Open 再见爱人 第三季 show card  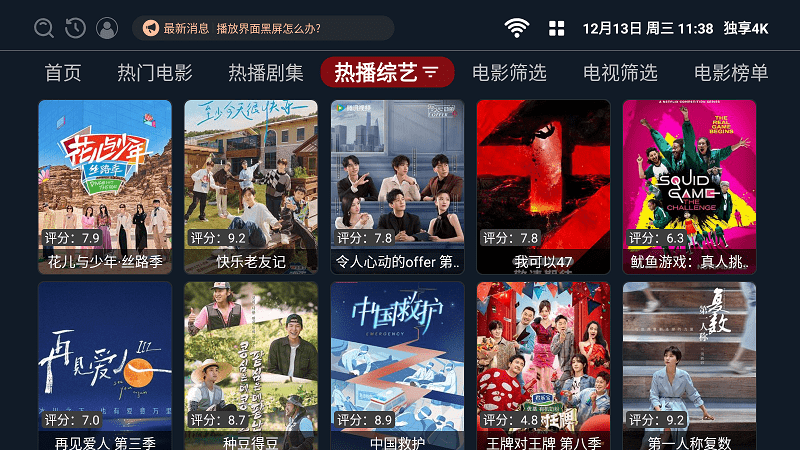coord(105,366)
